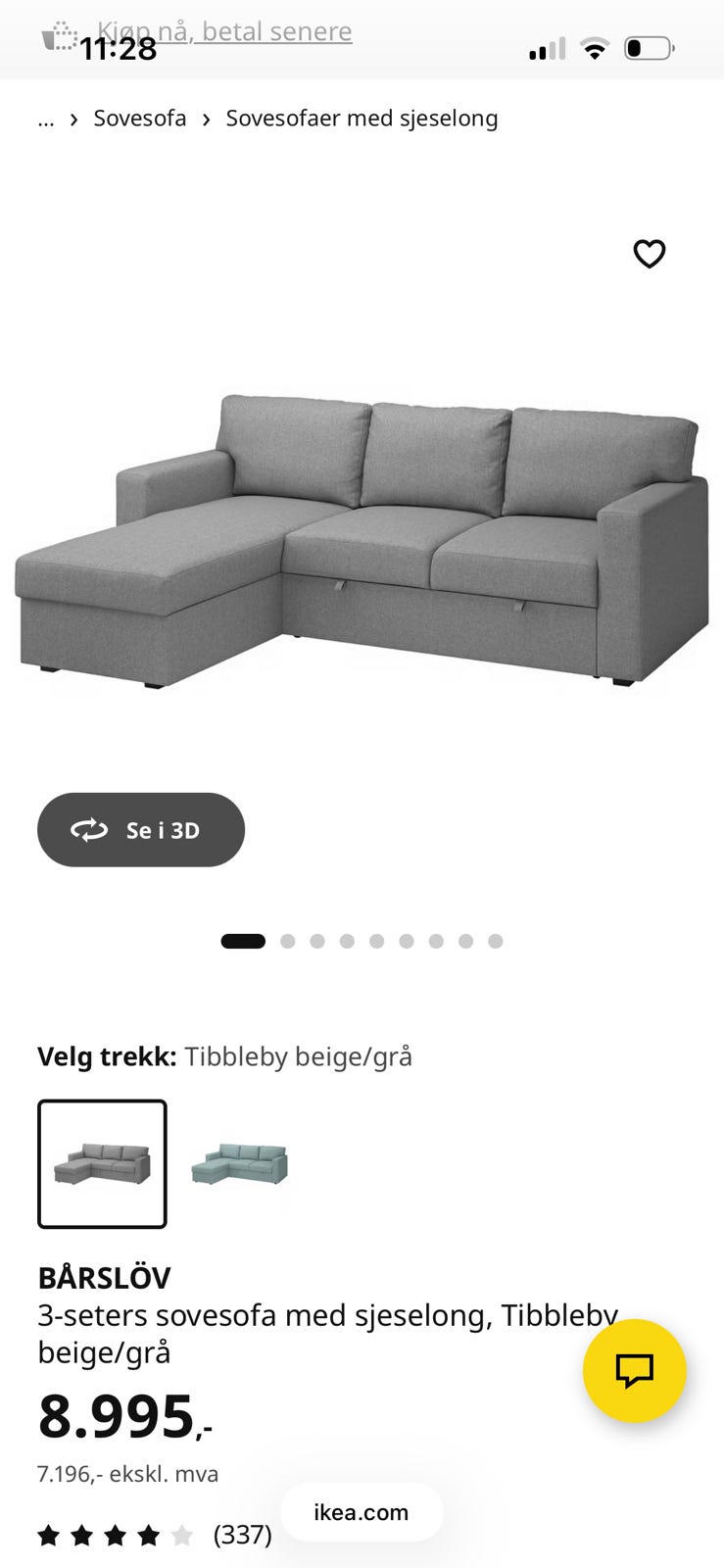Jump to the second image carousel dot
724x1568 pixels.
[288, 941]
